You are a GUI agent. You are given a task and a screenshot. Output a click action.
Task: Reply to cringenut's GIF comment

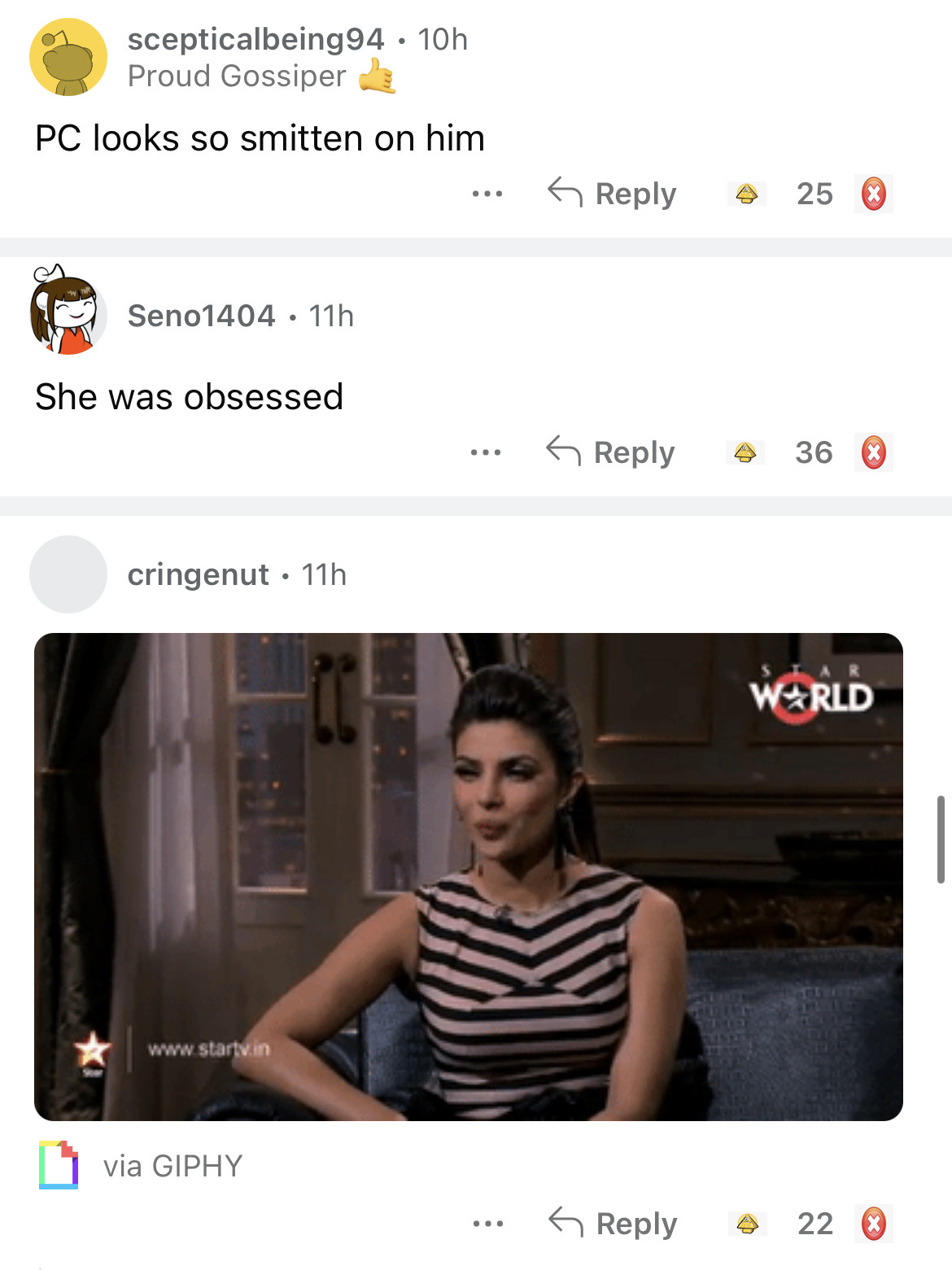[x=614, y=1224]
